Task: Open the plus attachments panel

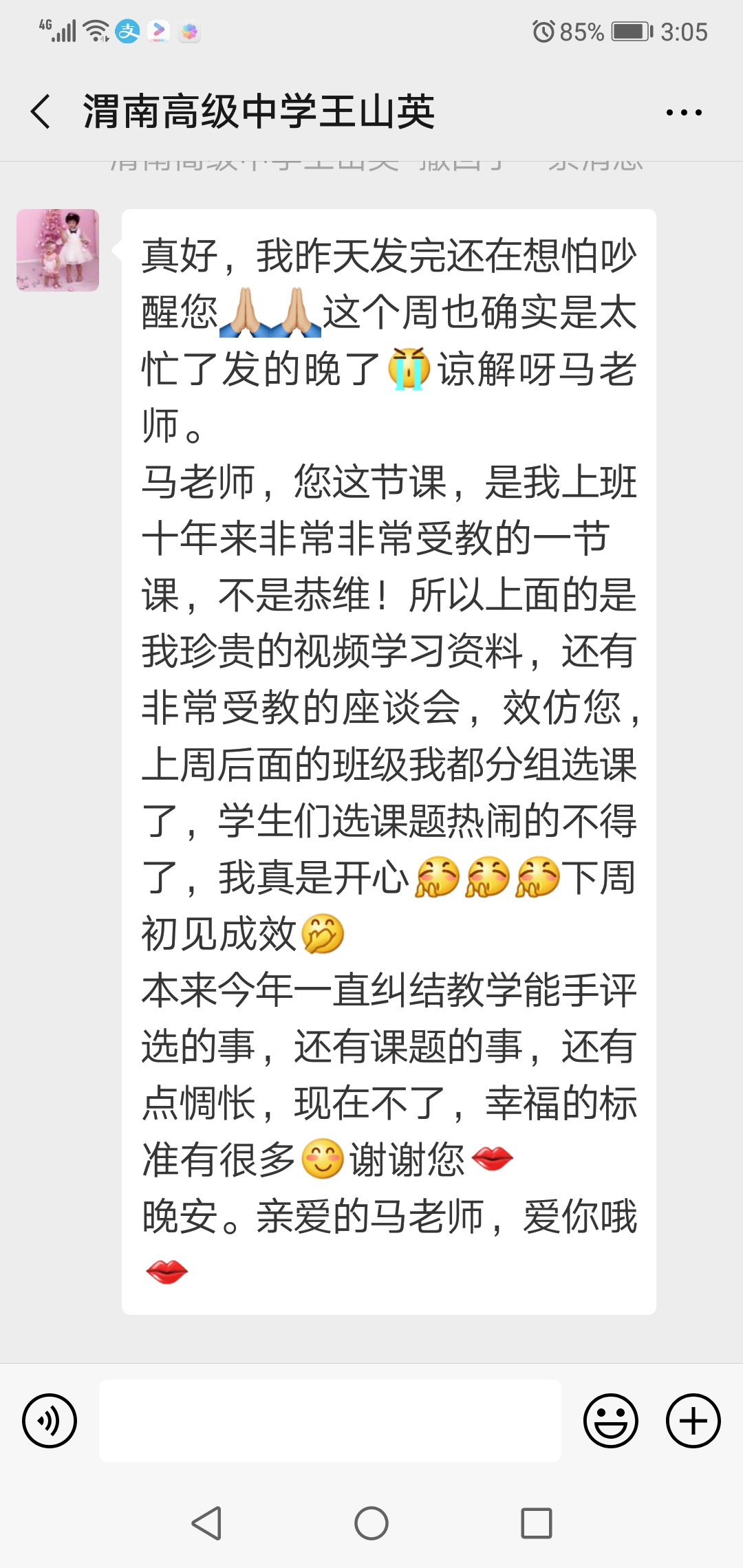Action: pos(693,1421)
